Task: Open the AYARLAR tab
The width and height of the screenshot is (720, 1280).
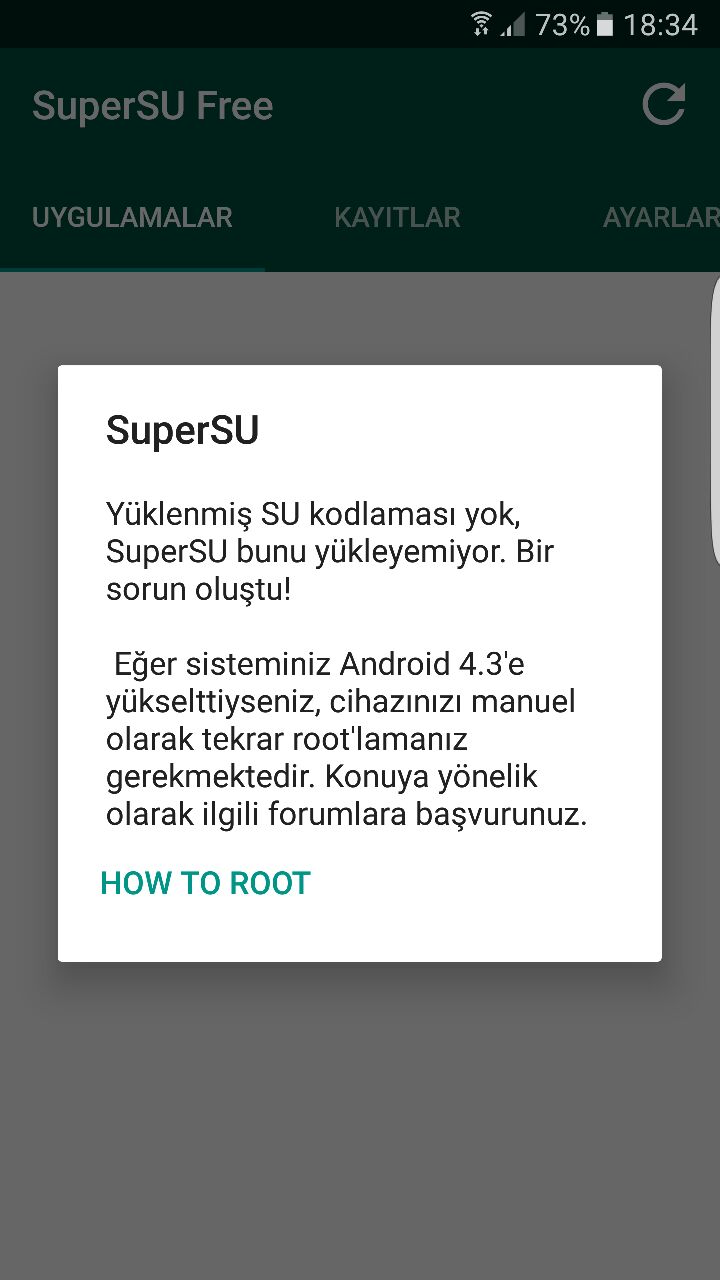Action: pyautogui.click(x=660, y=218)
